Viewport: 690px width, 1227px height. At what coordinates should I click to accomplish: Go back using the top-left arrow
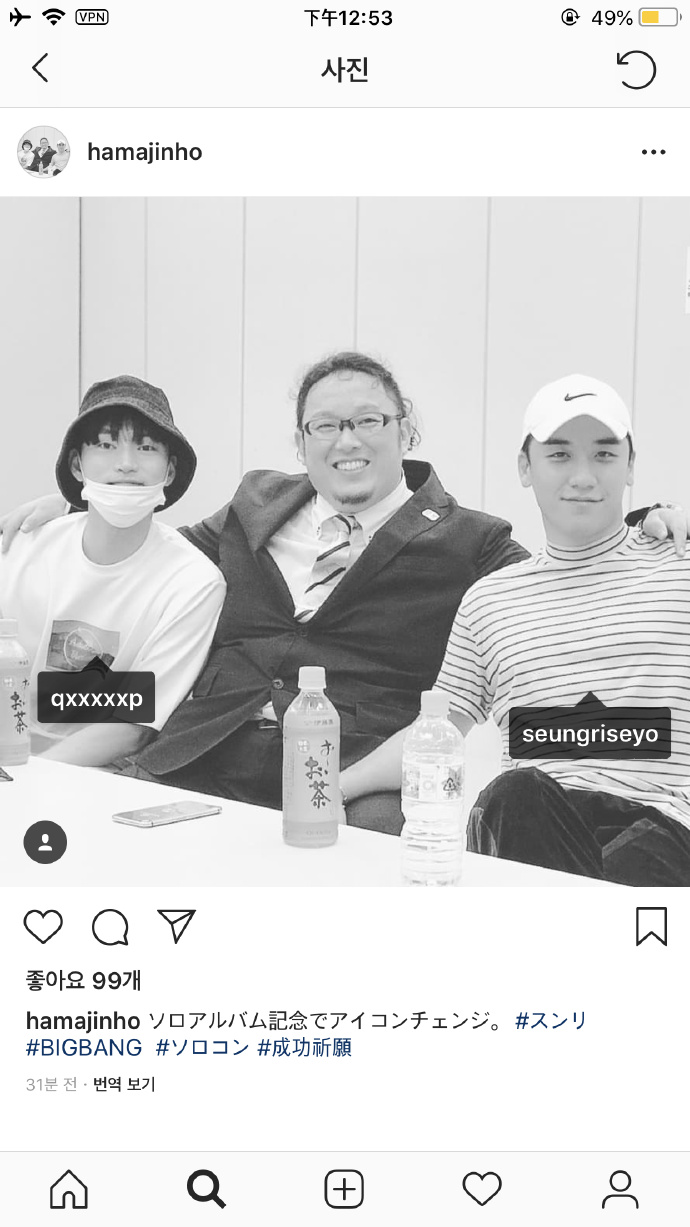(40, 69)
